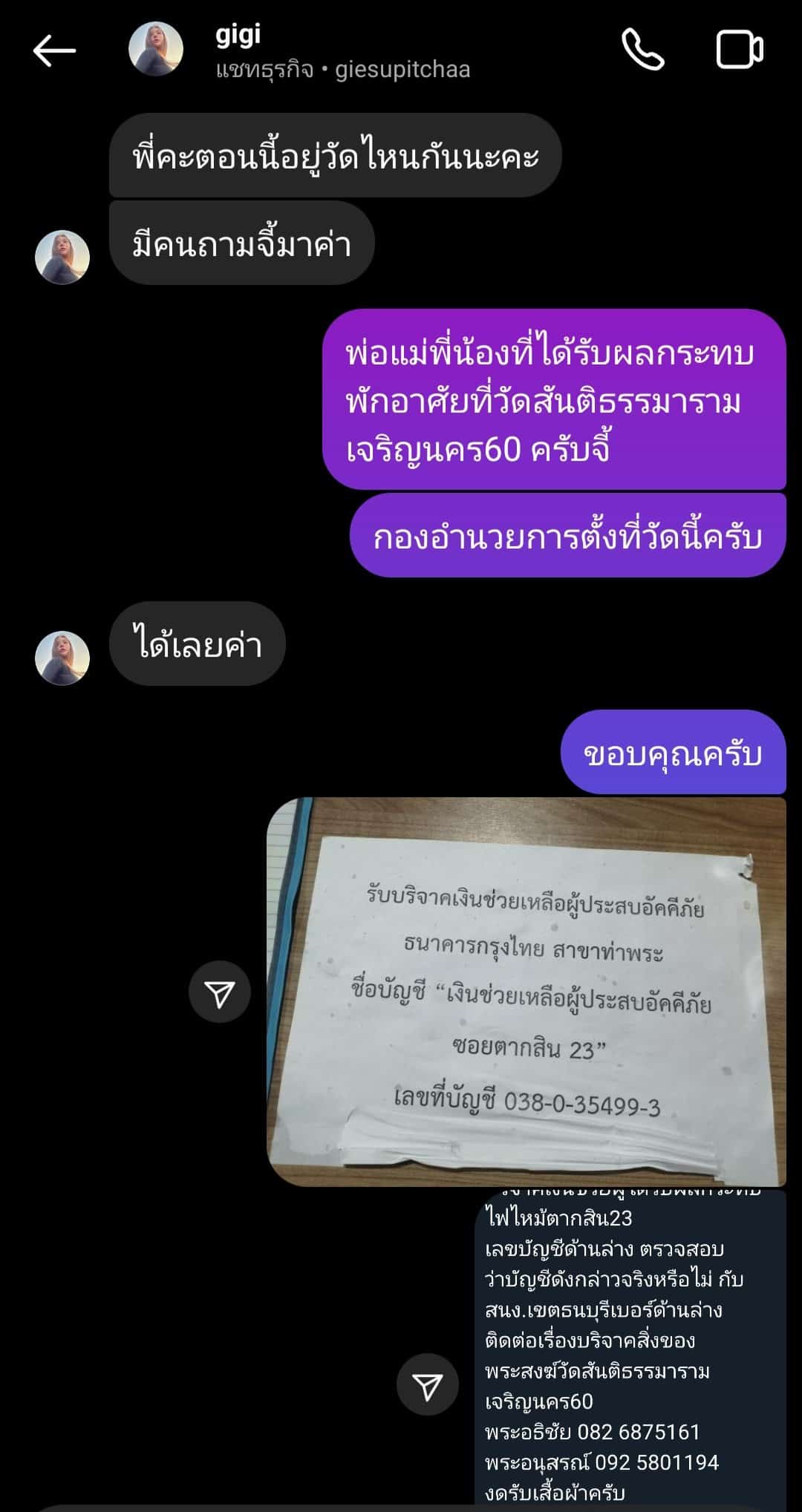The width and height of the screenshot is (802, 1512).
Task: Go back to the inbox
Action: pos(54,50)
